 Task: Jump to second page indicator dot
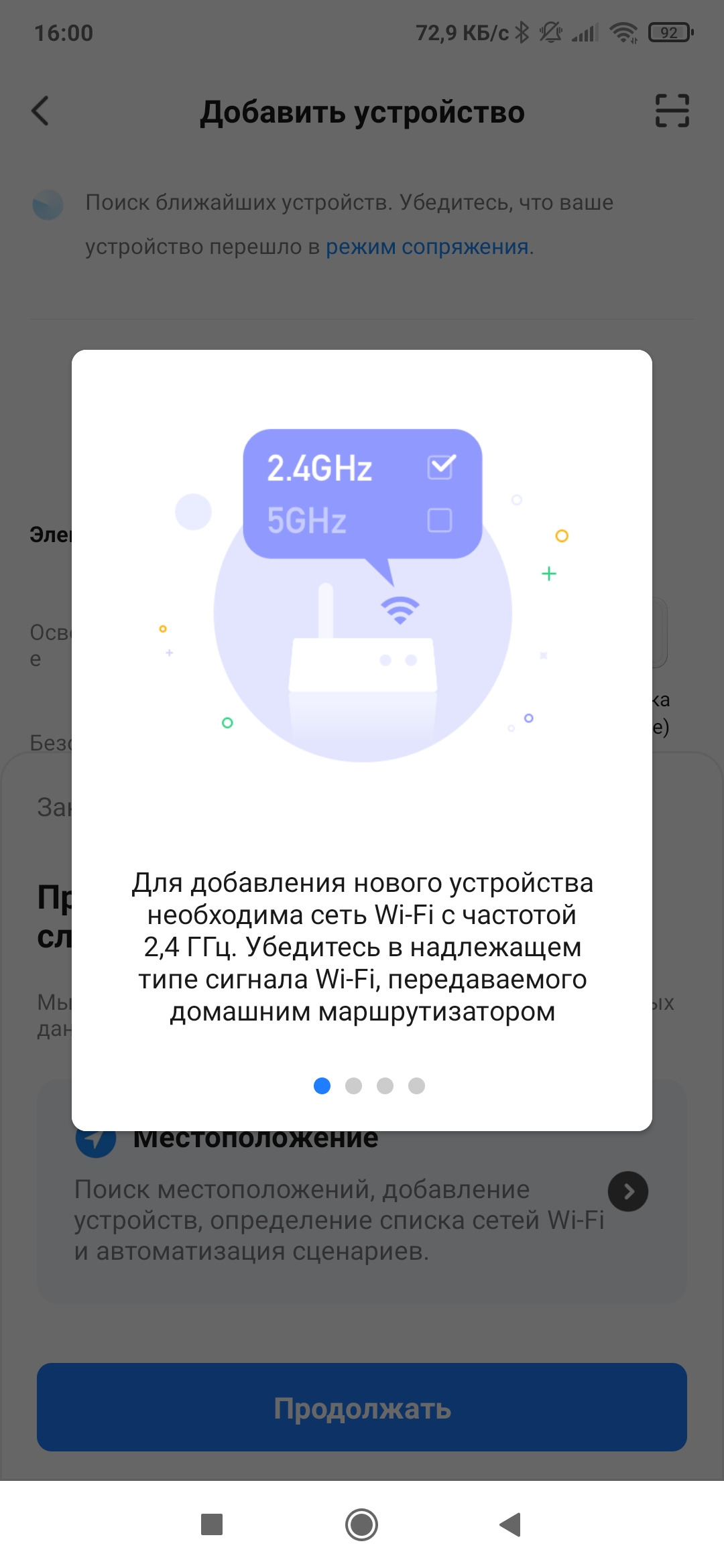click(x=353, y=1086)
